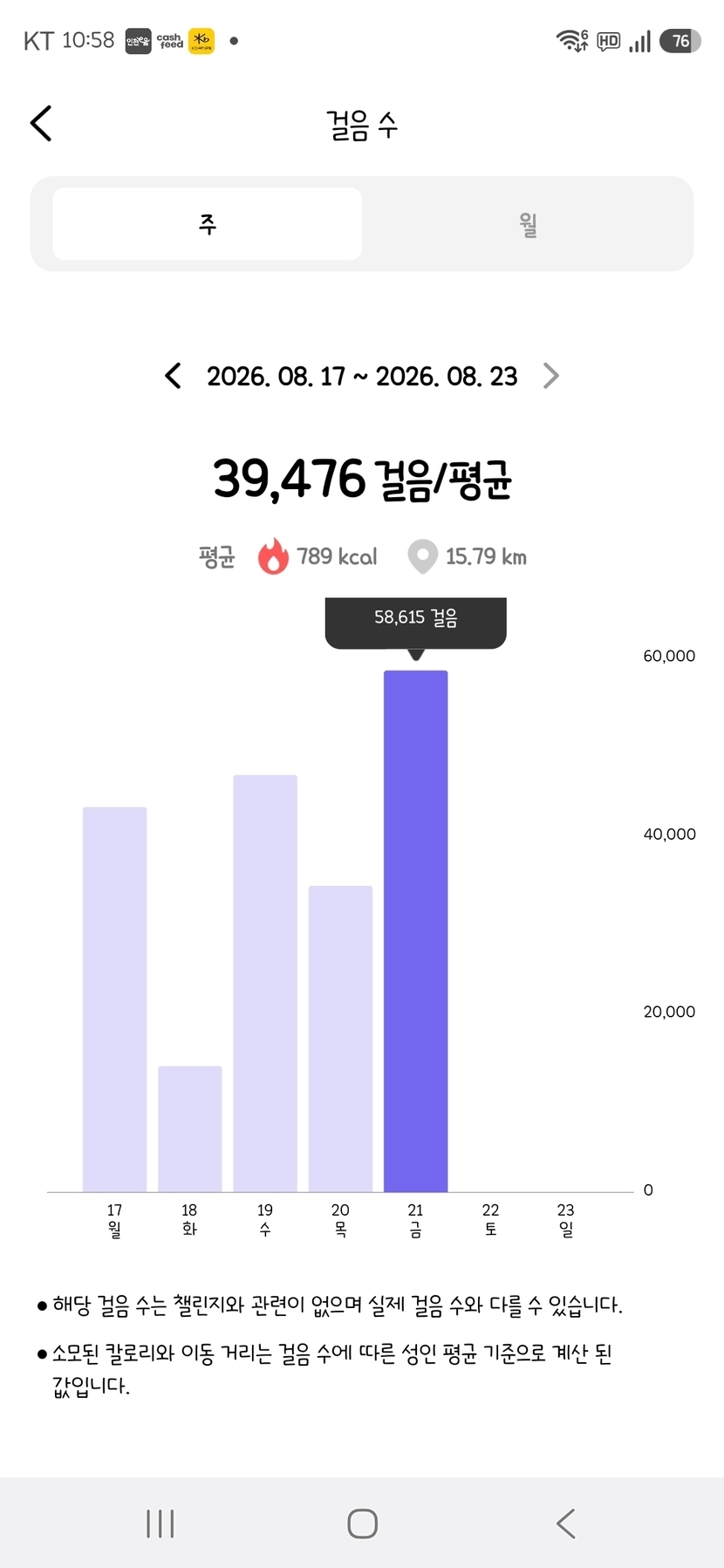Show the previous week's step data
Image resolution: width=724 pixels, height=1568 pixels.
click(173, 376)
